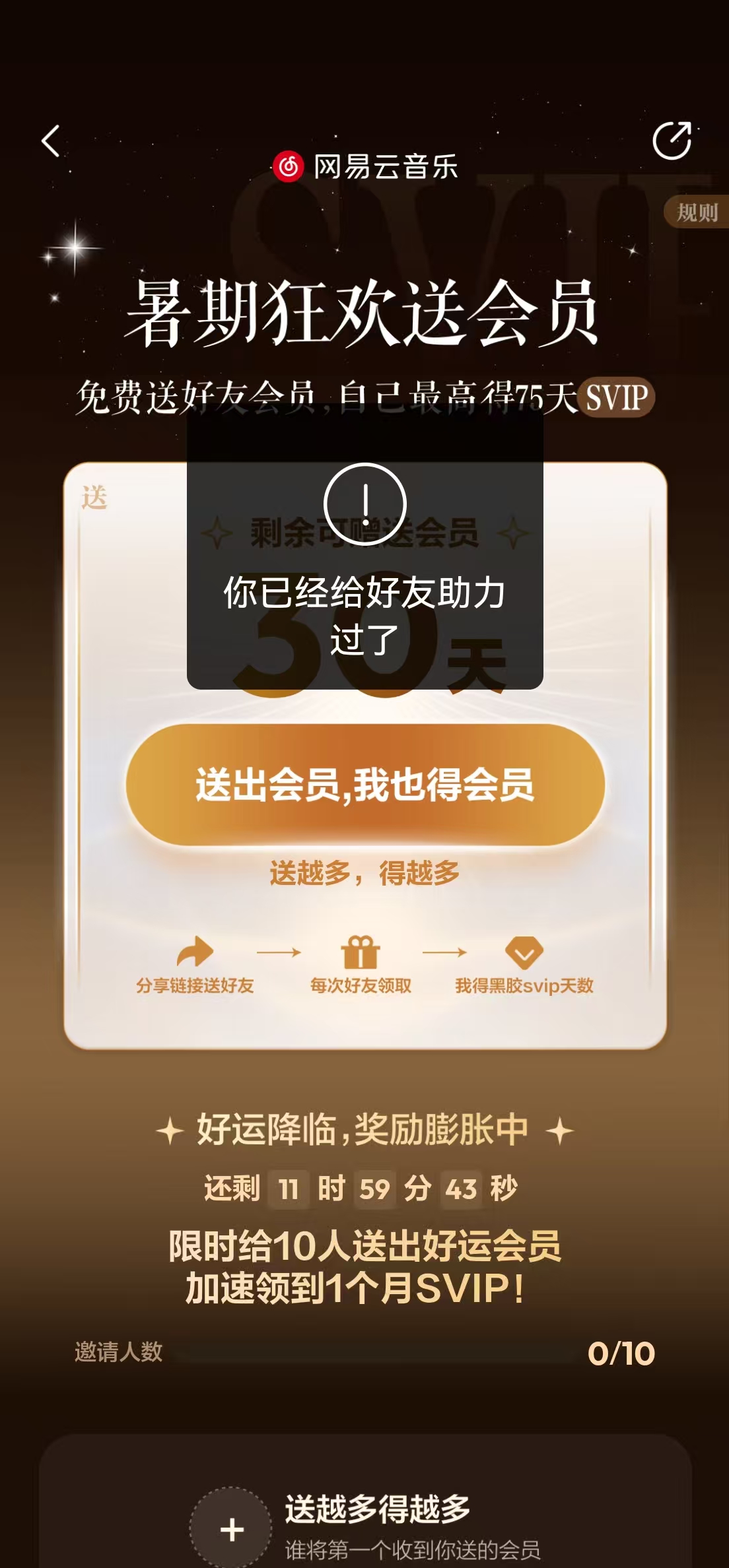729x1568 pixels.
Task: Open the 规则 rules tab
Action: click(x=697, y=212)
